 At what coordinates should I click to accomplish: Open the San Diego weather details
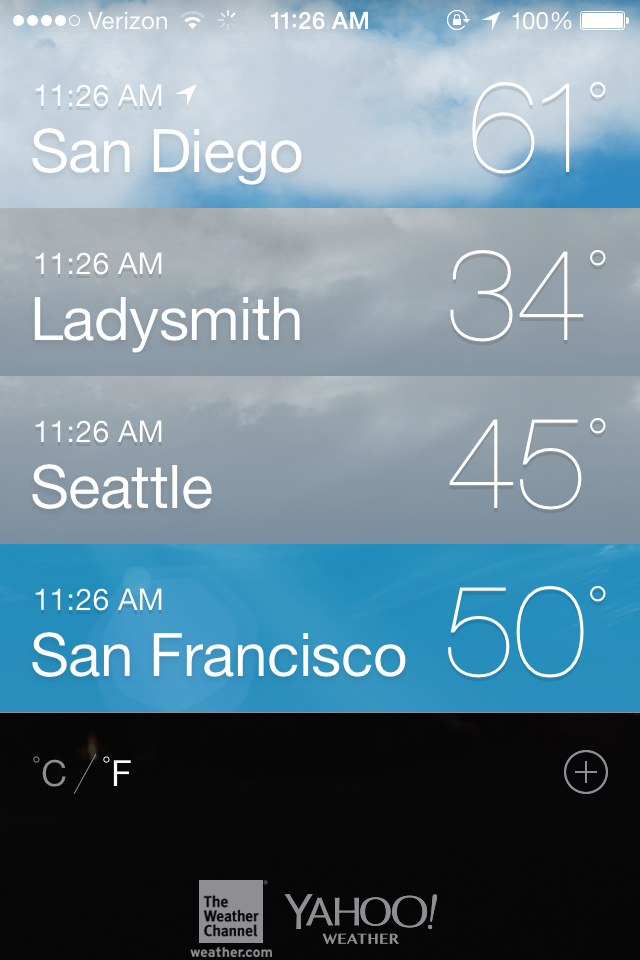[320, 125]
